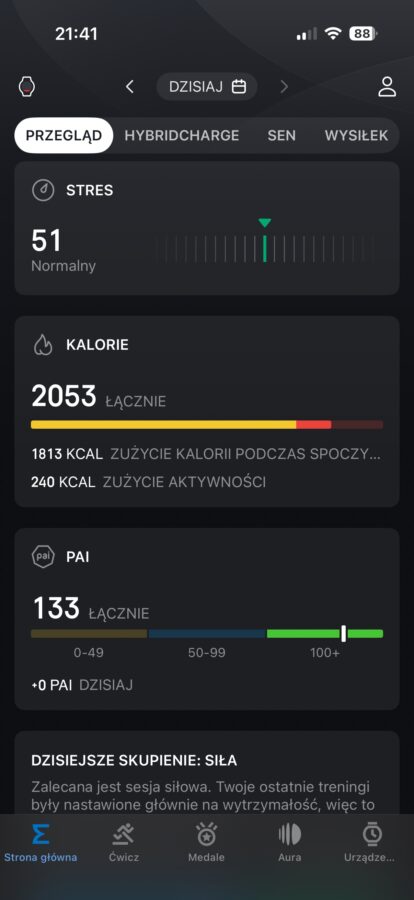Open the Medale tab
This screenshot has height=900, width=414.
[x=206, y=842]
